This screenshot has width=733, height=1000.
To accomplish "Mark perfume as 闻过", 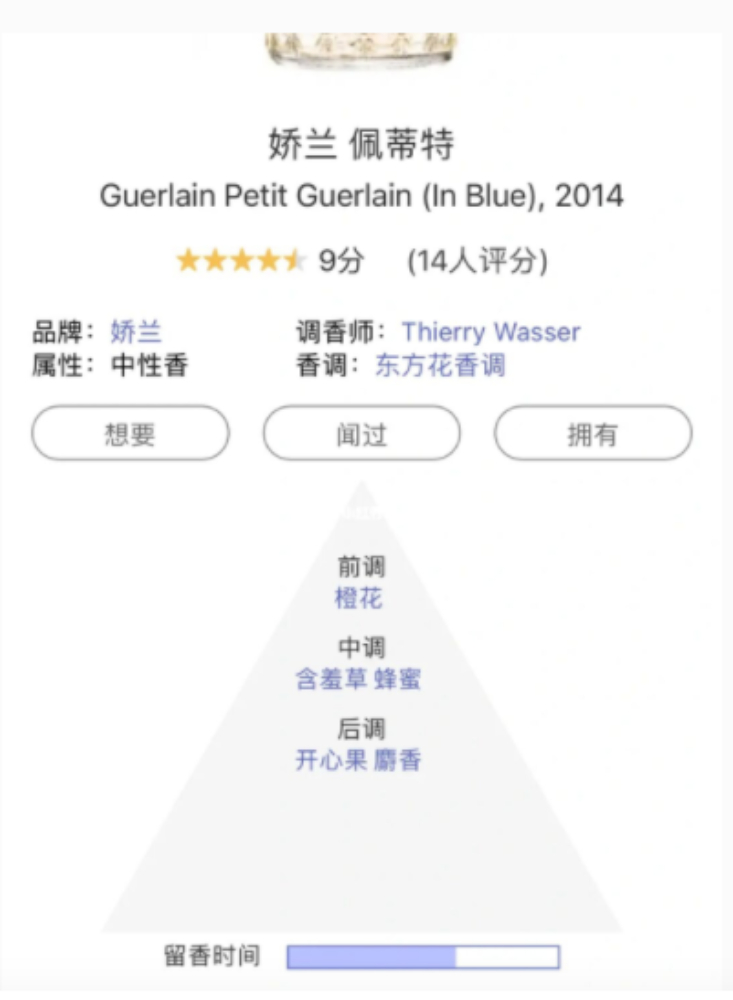I will pos(362,434).
